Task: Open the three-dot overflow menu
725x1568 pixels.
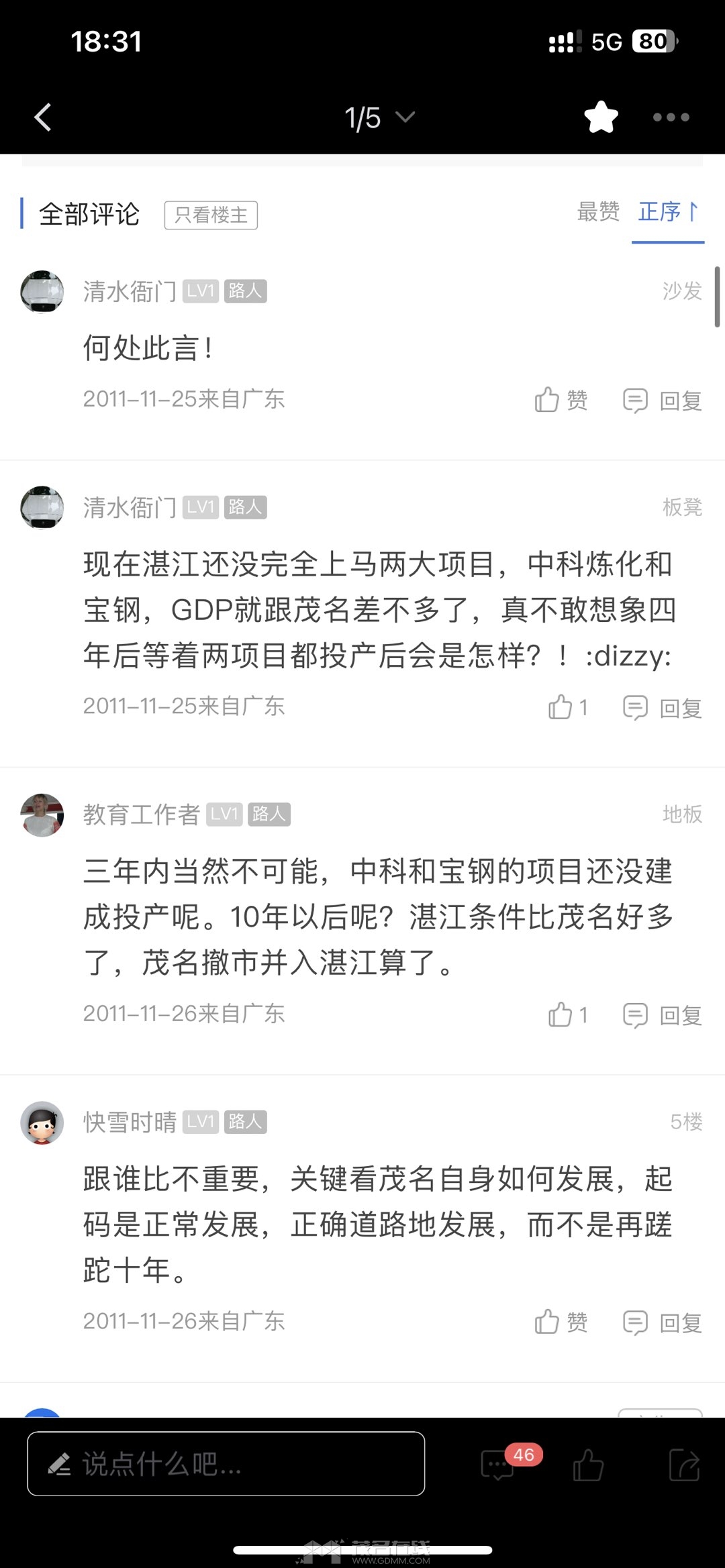Action: 671,117
